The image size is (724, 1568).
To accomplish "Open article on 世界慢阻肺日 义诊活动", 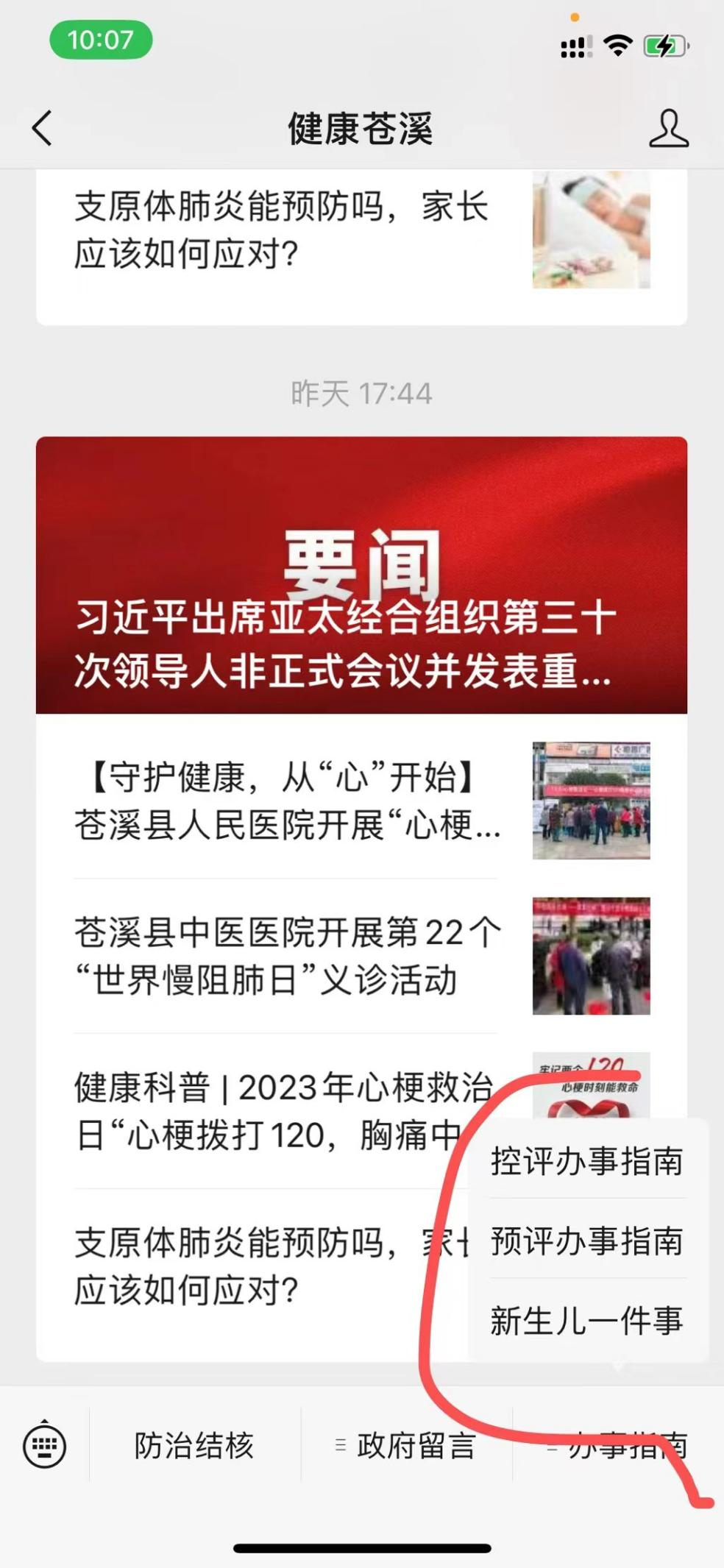I will pyautogui.click(x=287, y=956).
